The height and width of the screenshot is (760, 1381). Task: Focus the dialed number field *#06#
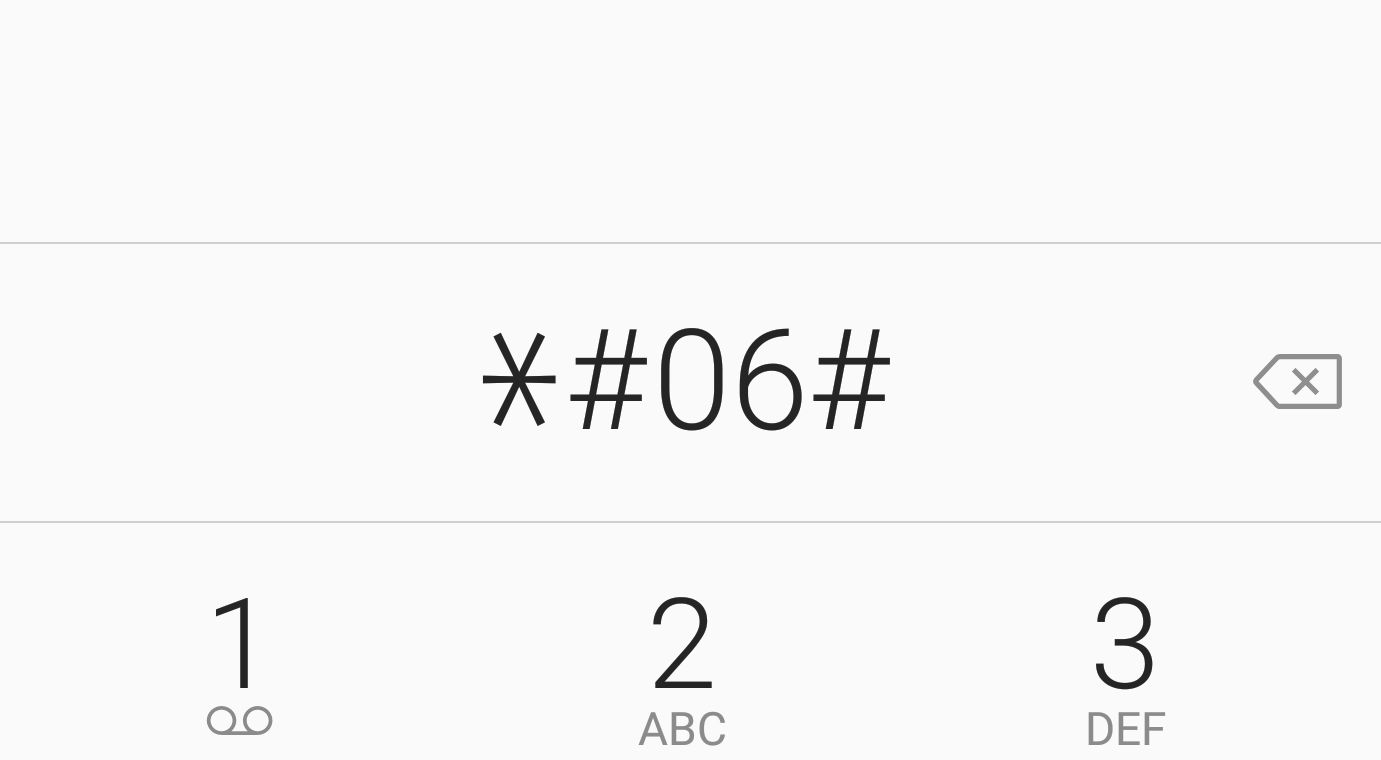click(x=686, y=382)
